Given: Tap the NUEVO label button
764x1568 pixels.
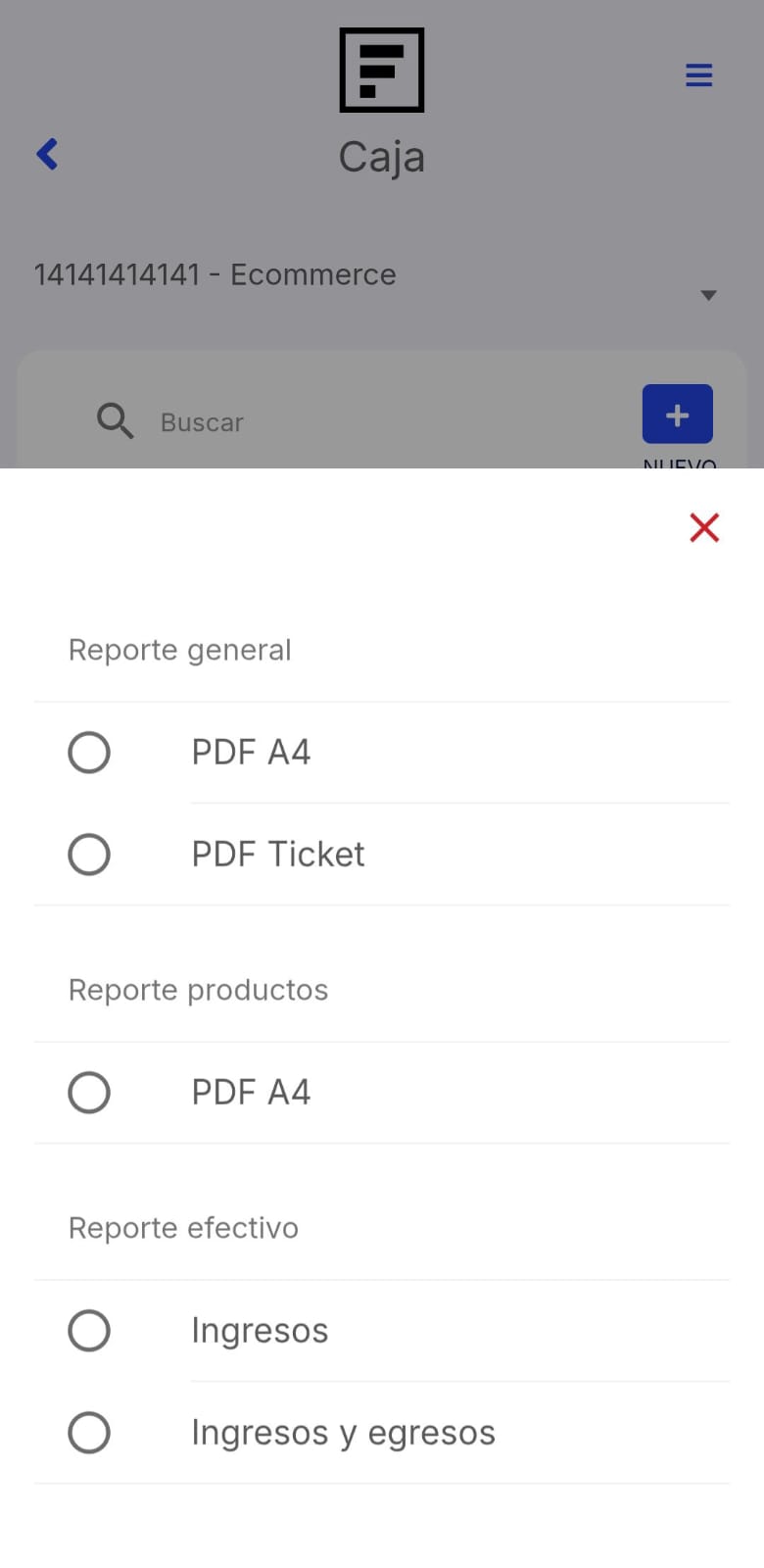Looking at the screenshot, I should 678,465.
